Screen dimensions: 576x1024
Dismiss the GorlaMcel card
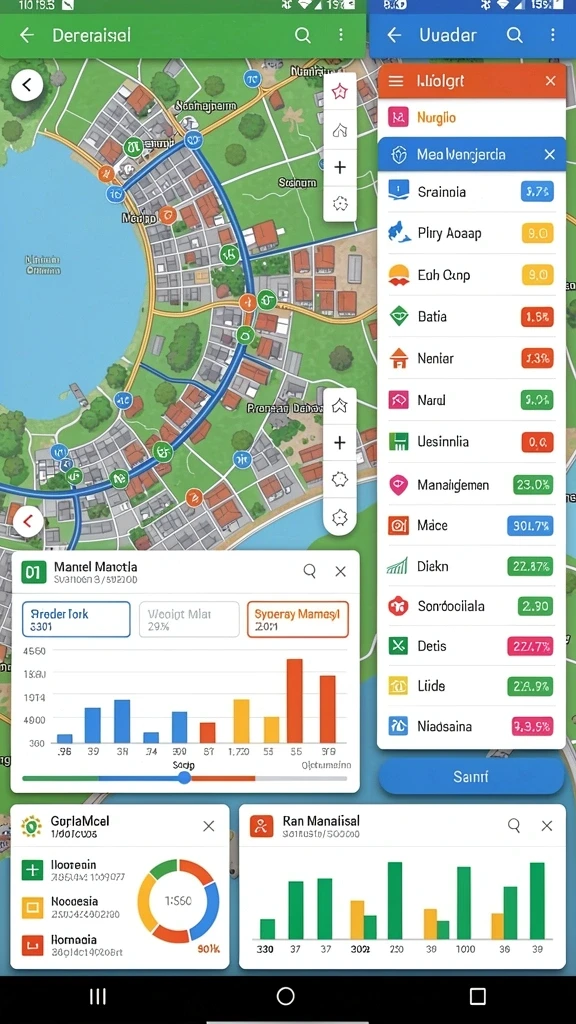[208, 826]
